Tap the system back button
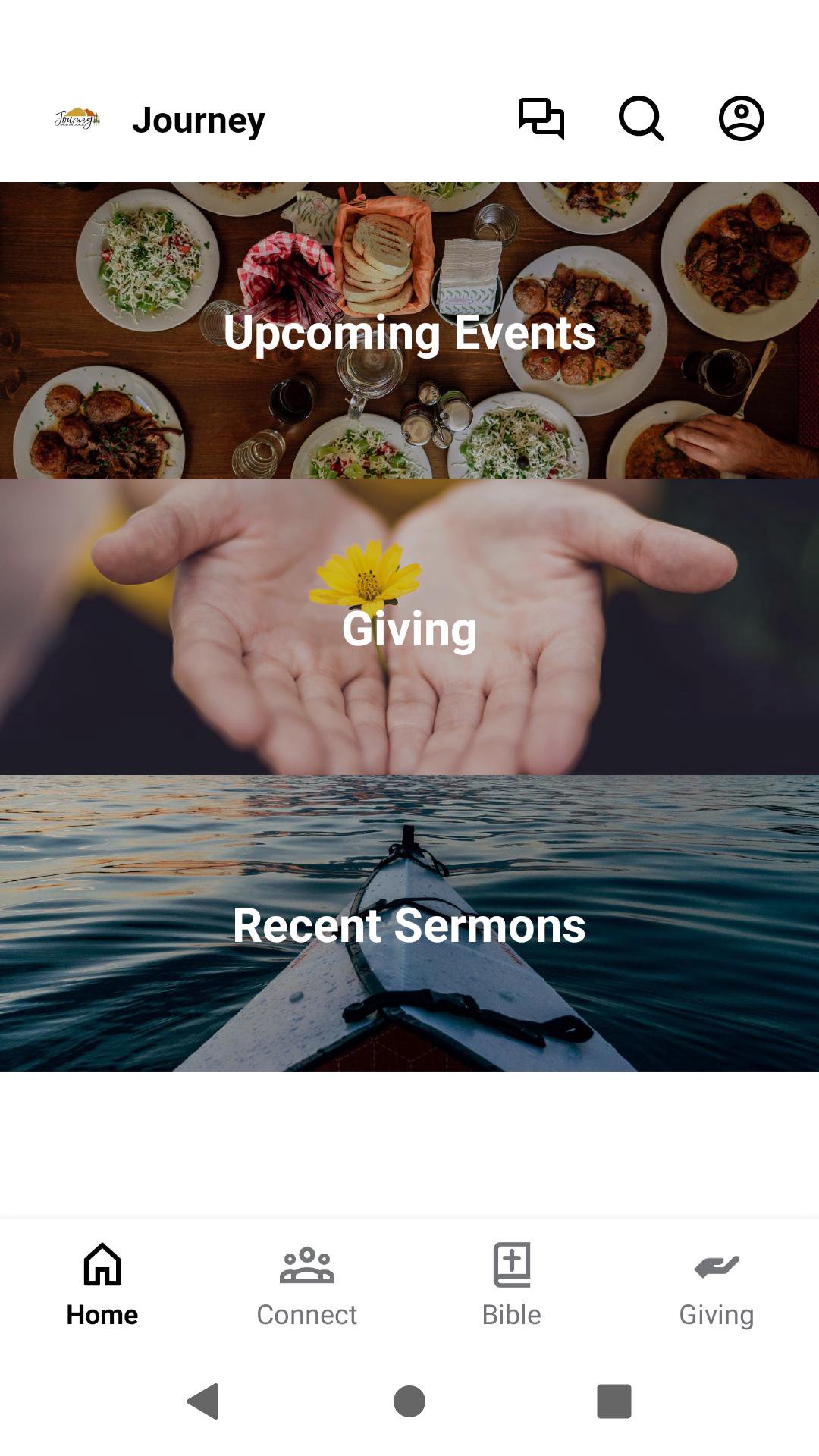 tap(203, 1401)
